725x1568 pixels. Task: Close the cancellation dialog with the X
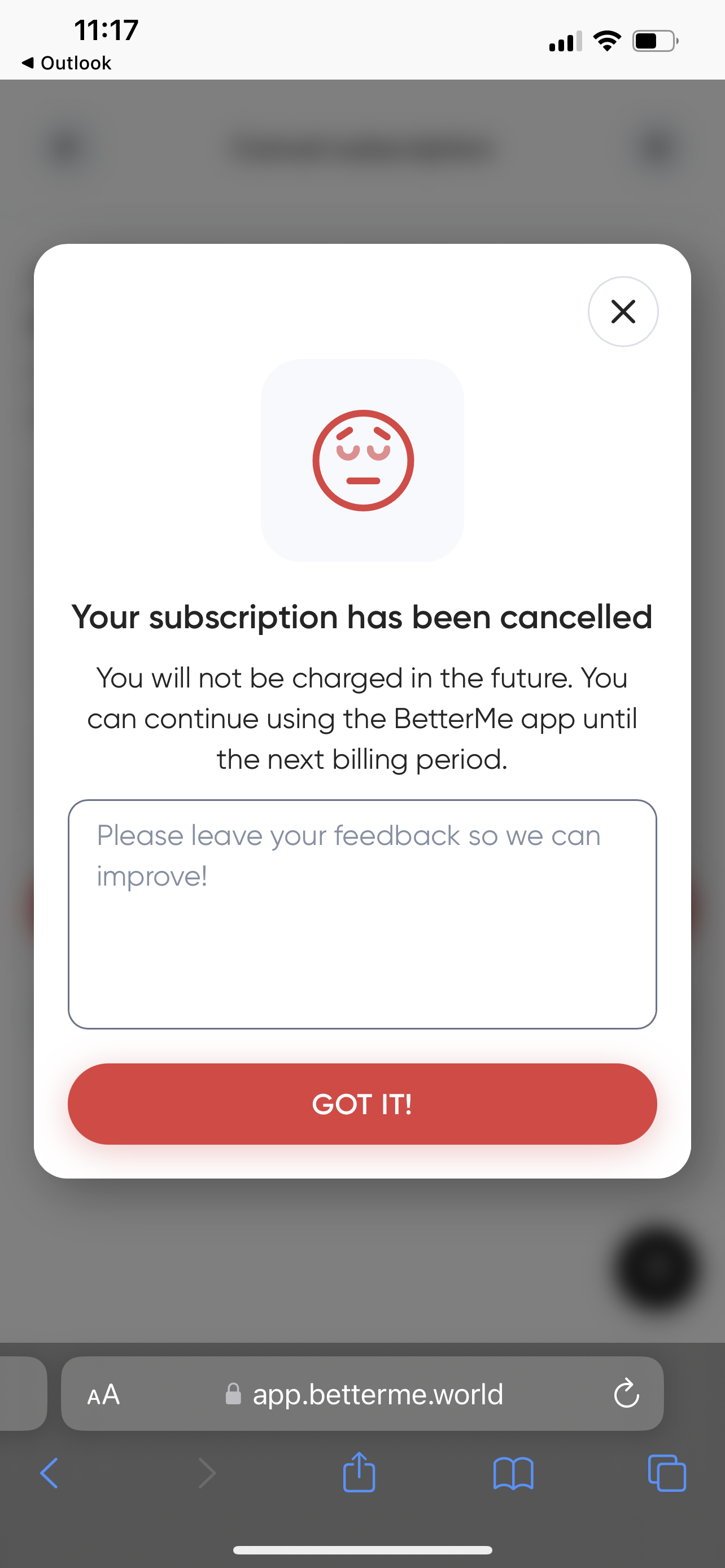623,312
